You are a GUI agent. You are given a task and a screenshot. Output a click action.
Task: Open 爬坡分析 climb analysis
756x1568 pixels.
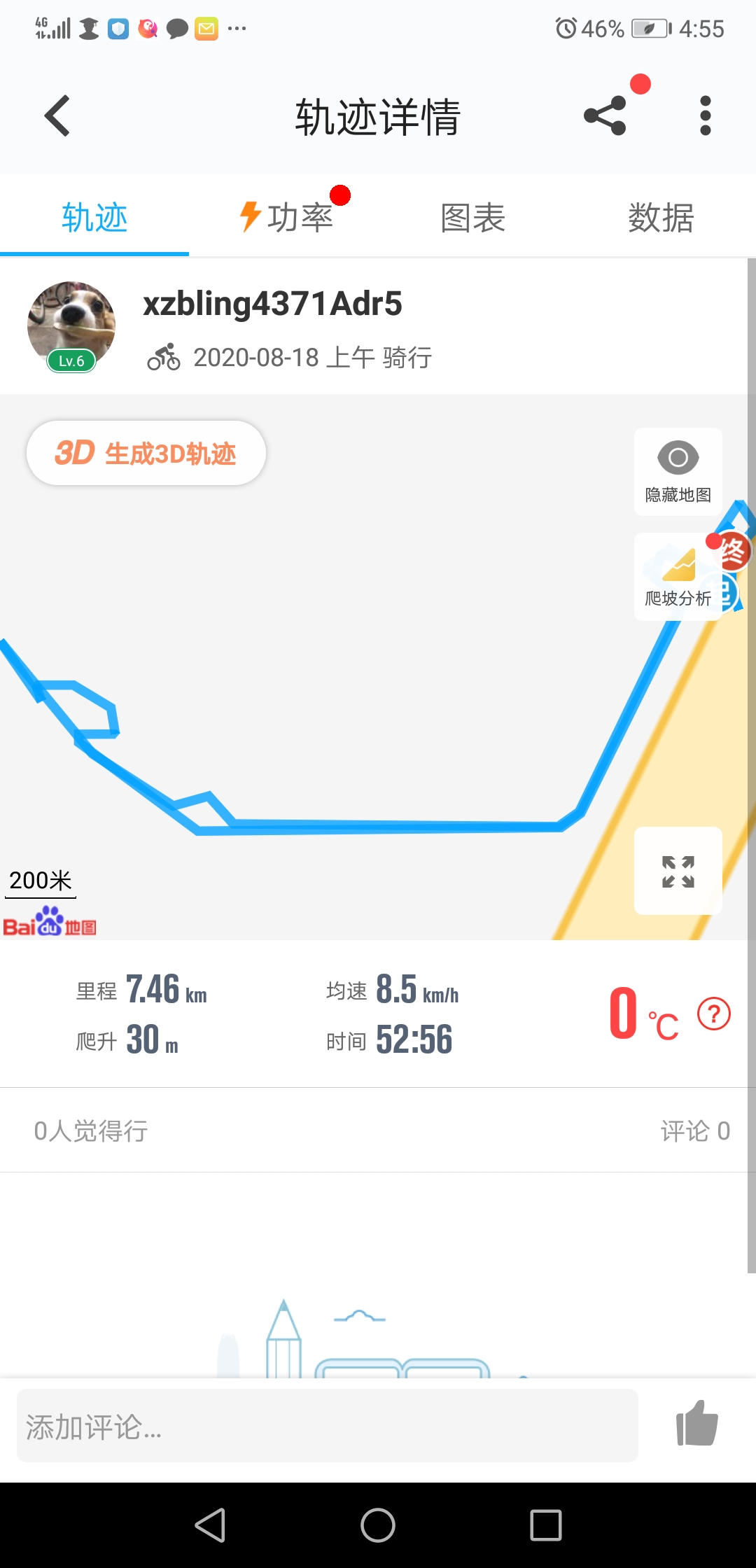point(678,577)
